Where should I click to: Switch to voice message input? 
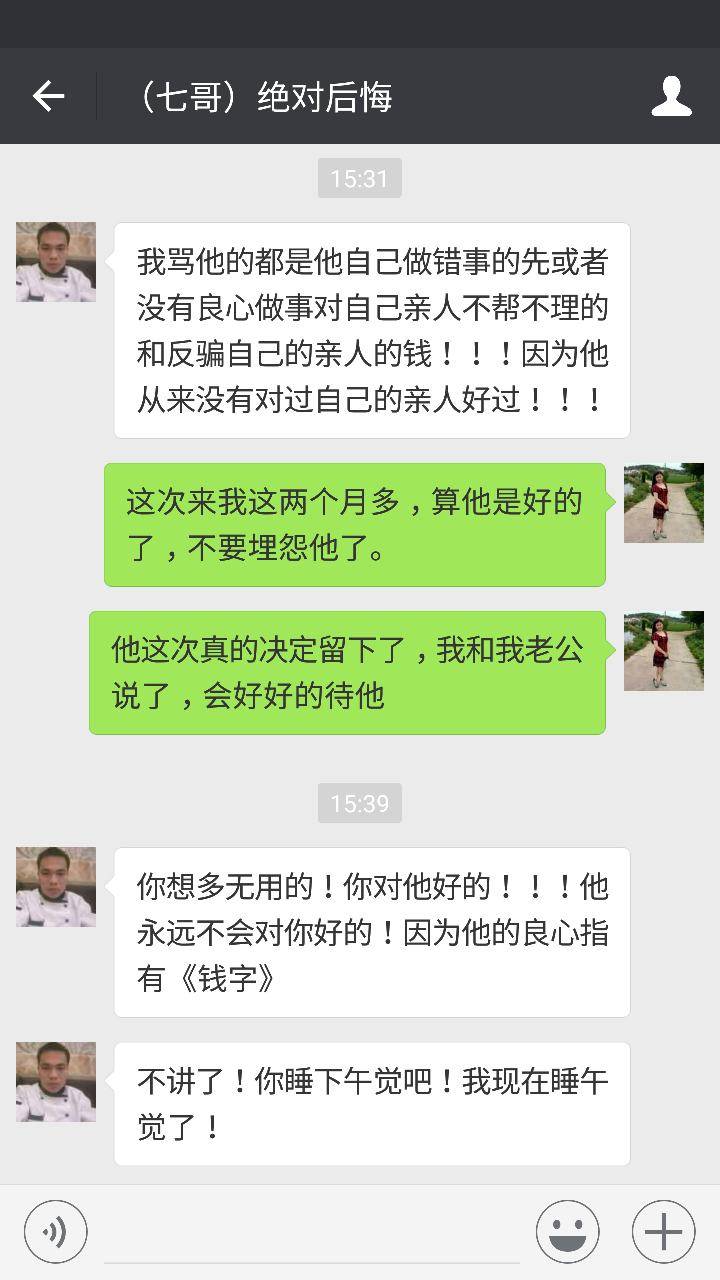click(56, 1232)
